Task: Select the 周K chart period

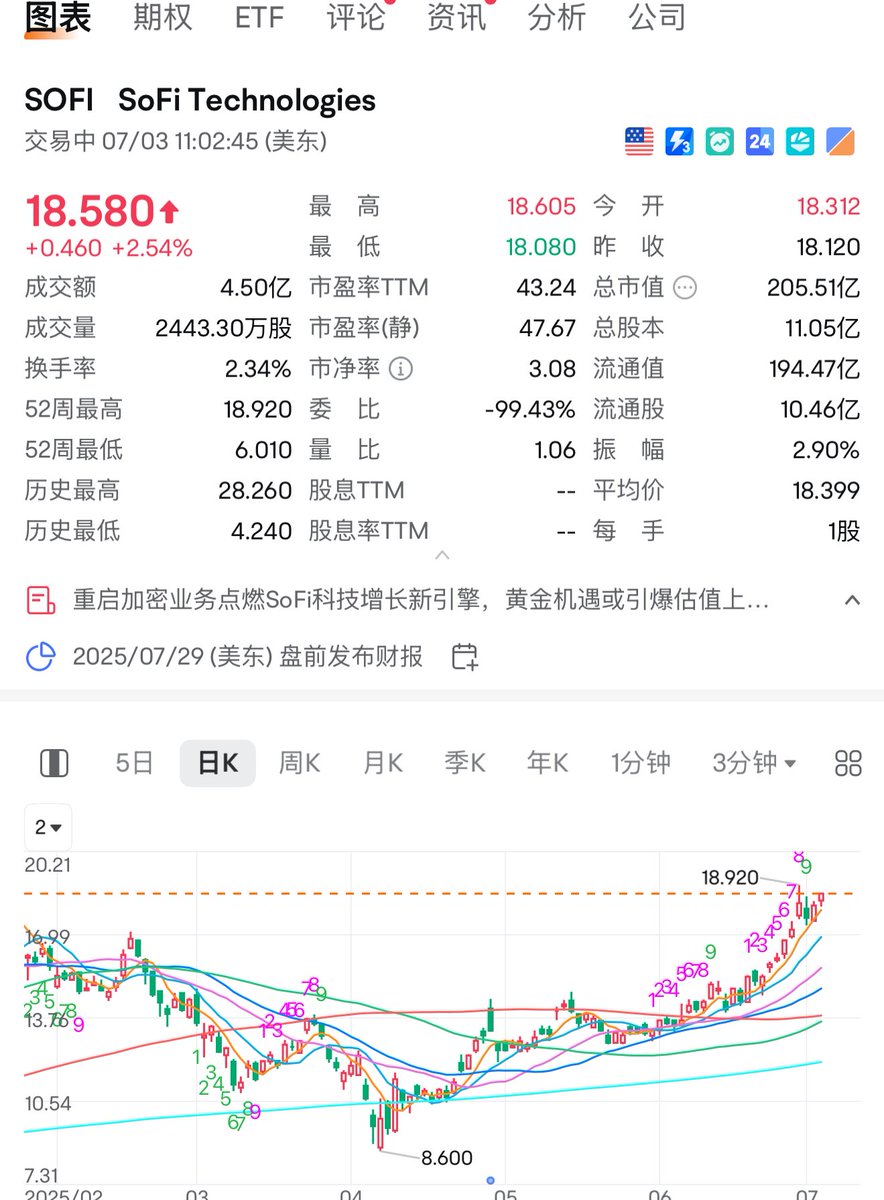Action: (x=299, y=763)
